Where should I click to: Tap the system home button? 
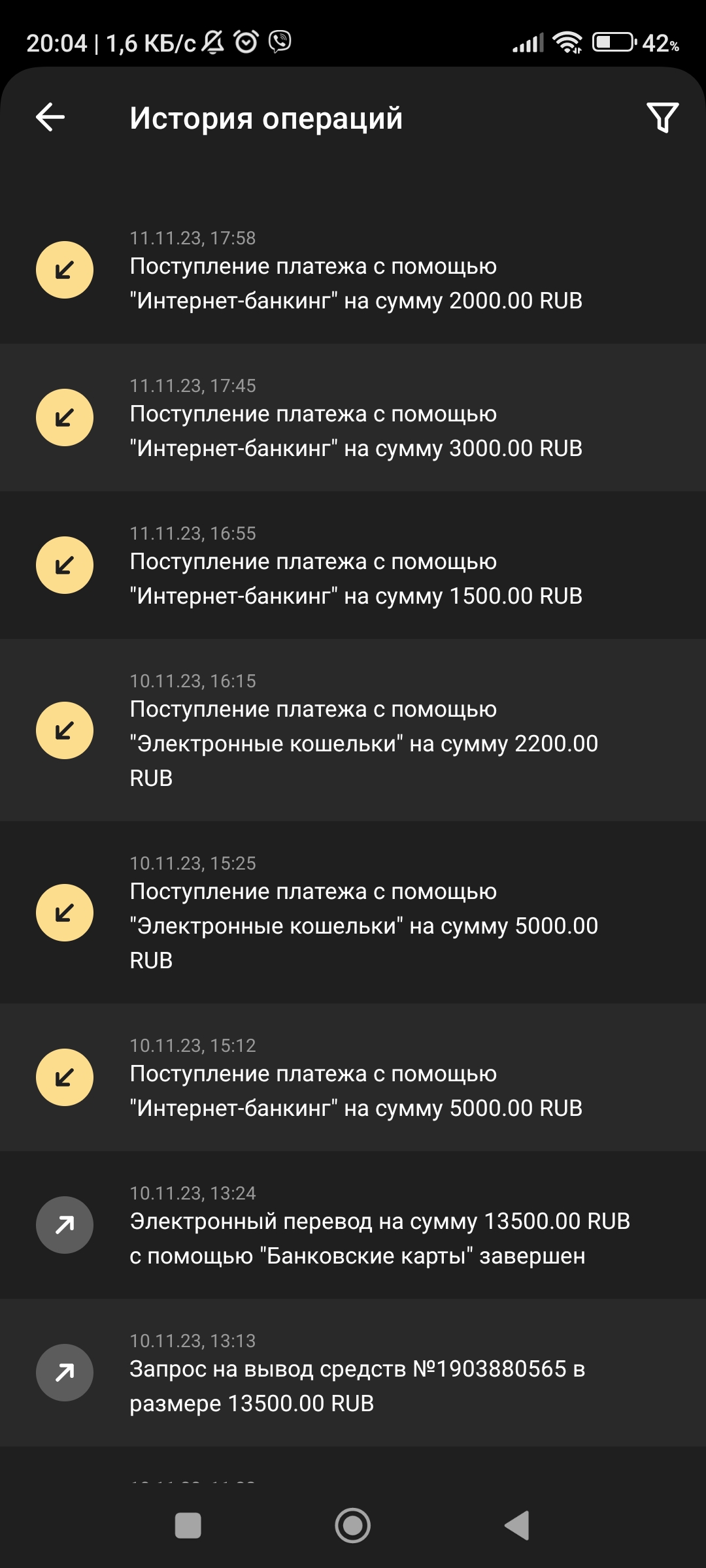tap(353, 1526)
